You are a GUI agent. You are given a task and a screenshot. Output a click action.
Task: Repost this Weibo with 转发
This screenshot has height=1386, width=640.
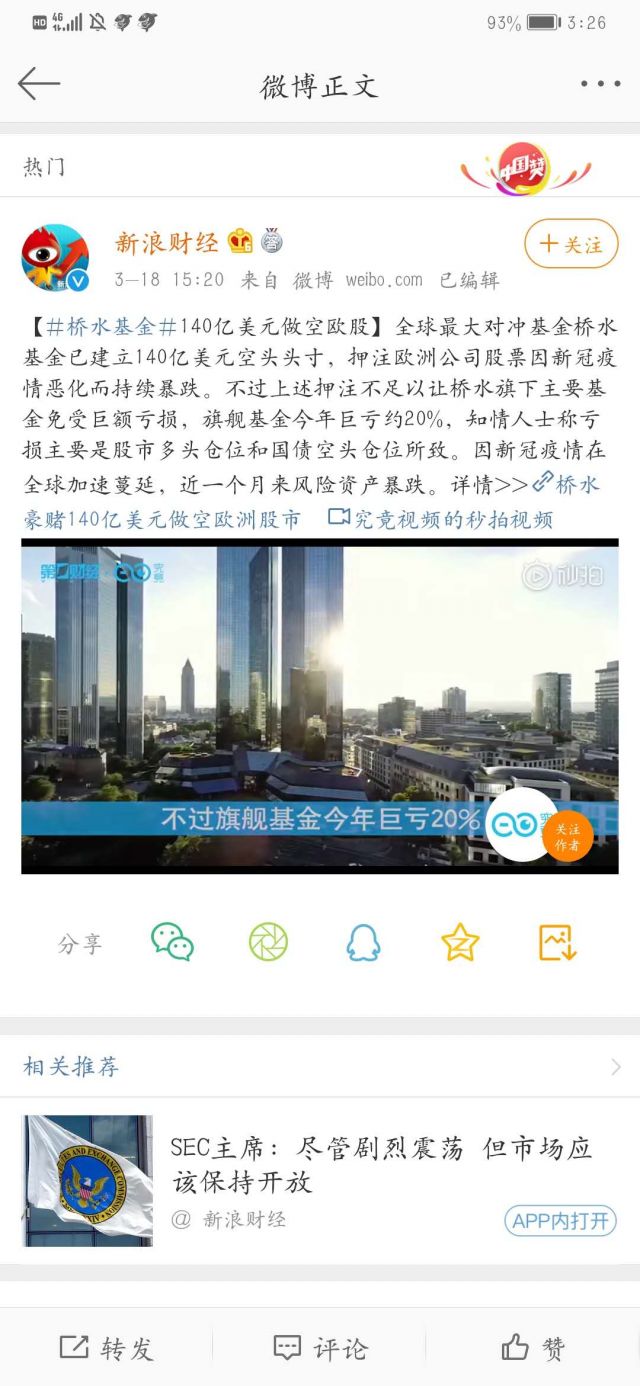[107, 1348]
